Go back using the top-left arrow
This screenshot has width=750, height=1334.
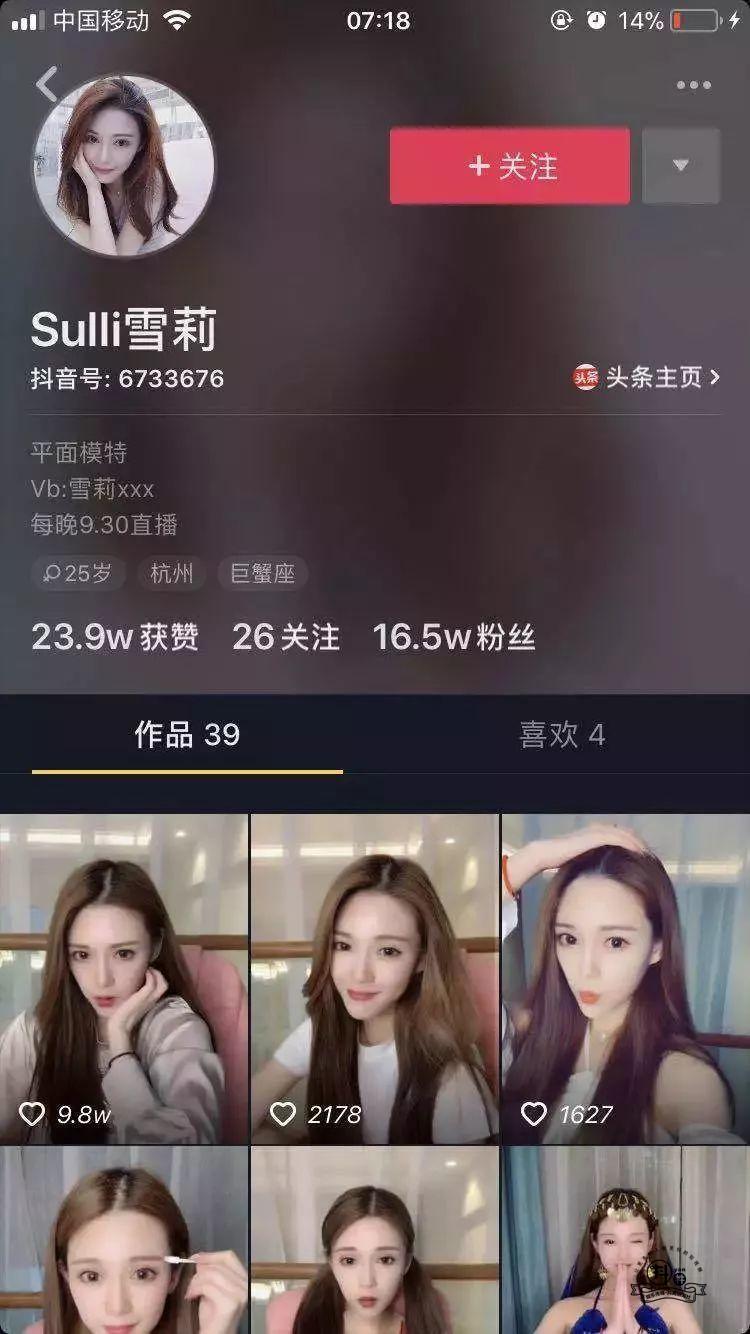point(46,85)
